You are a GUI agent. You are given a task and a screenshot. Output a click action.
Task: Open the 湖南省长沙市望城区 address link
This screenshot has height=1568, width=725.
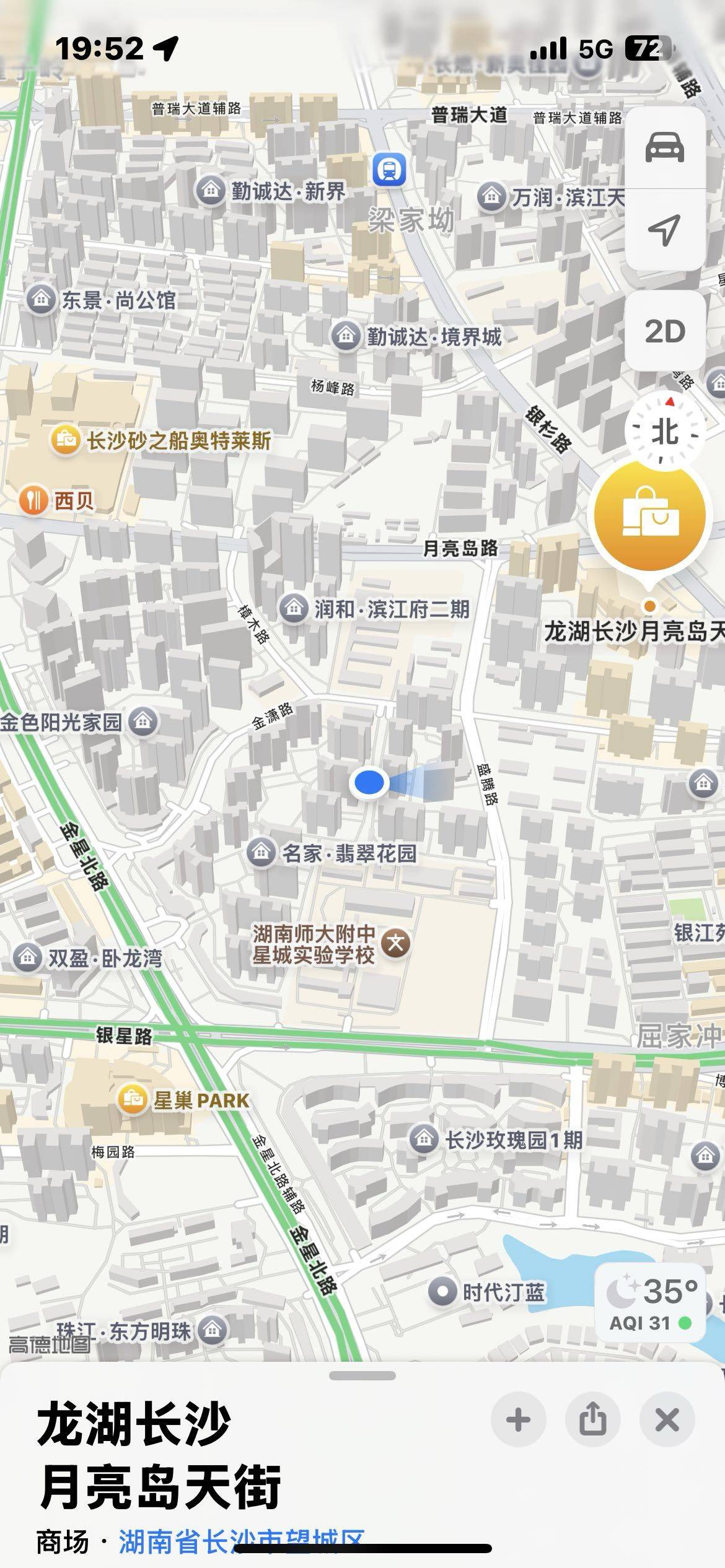pos(241,1542)
